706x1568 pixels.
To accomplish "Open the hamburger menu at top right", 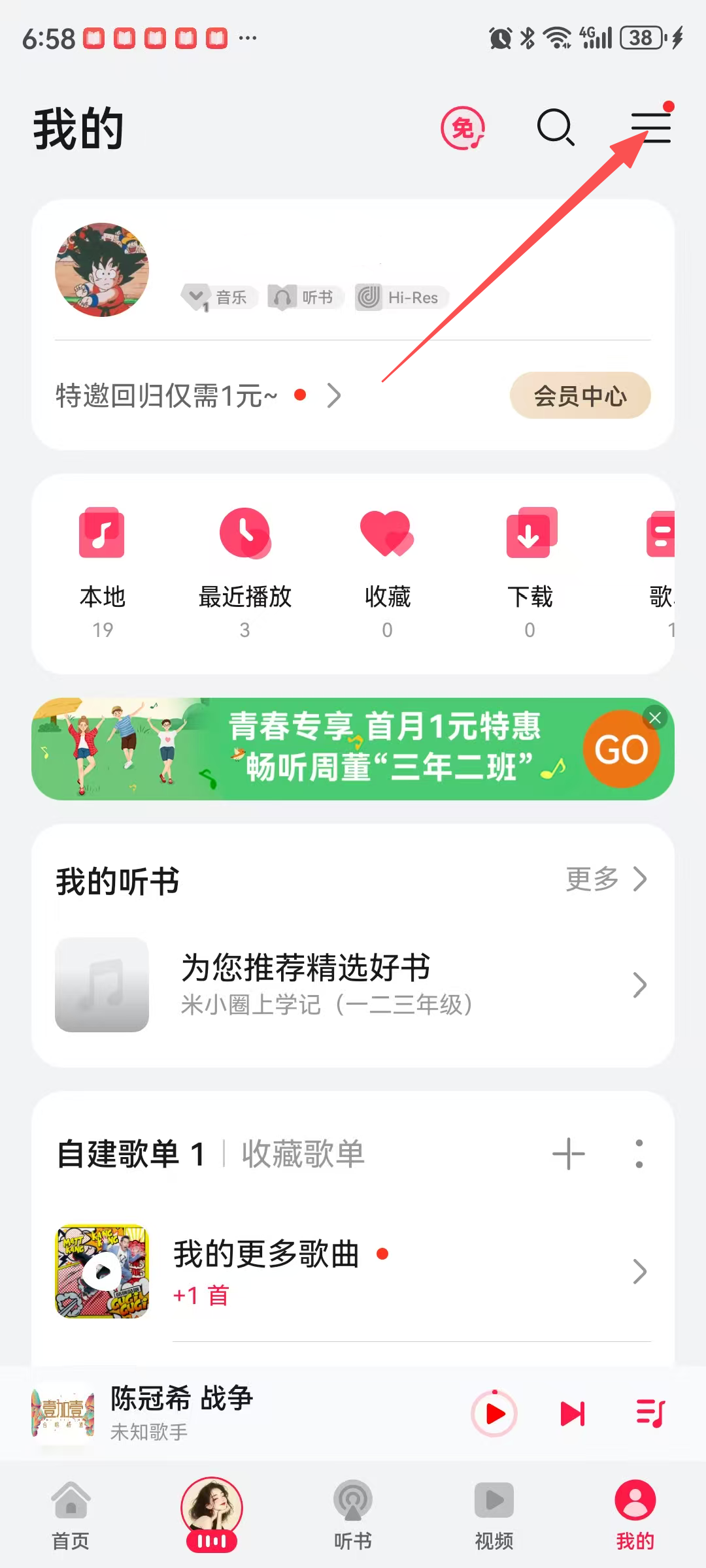I will pos(650,127).
